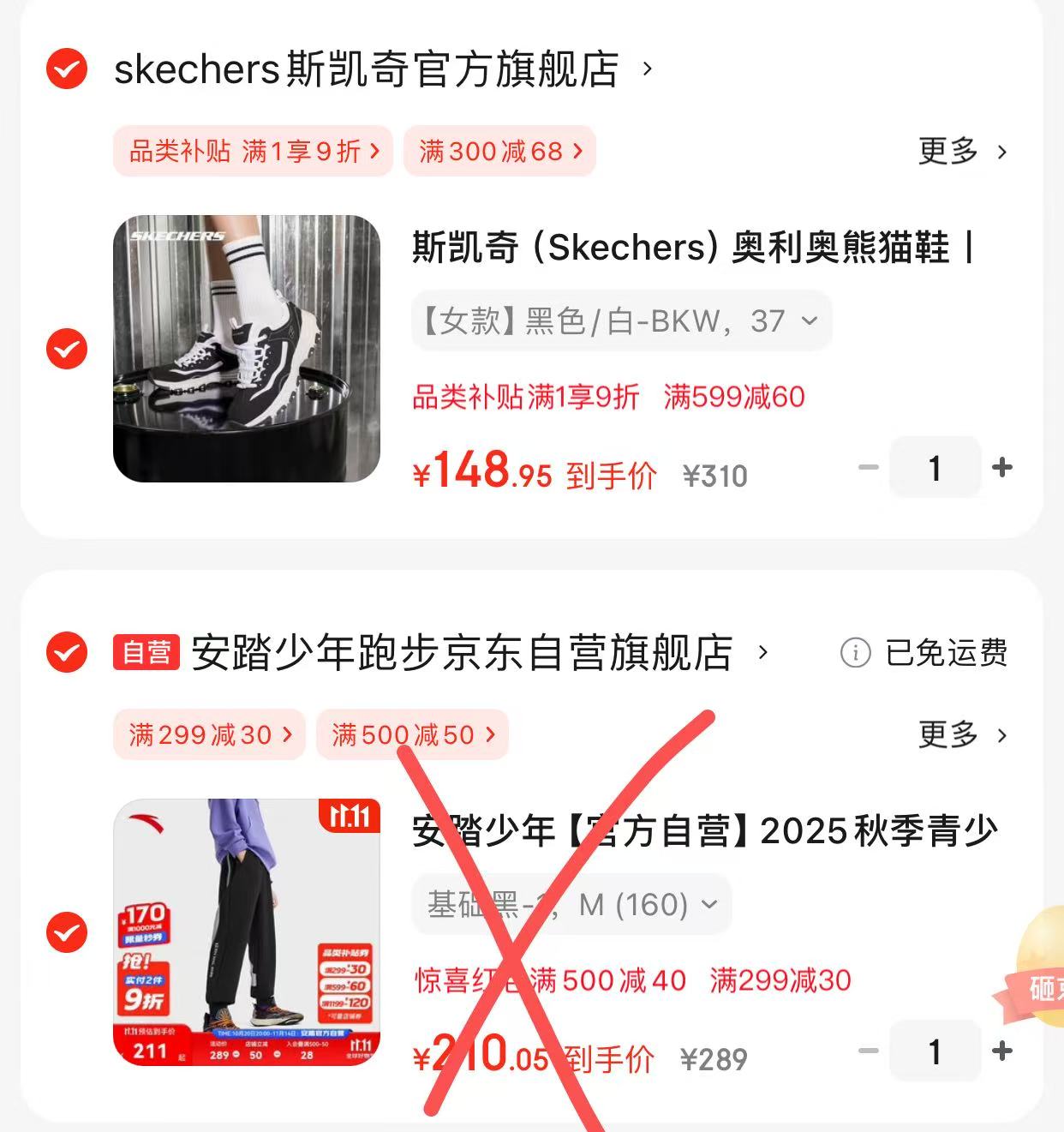This screenshot has height=1132, width=1064.
Task: Uncheck the Skechers panda shoes item
Action: pyautogui.click(x=66, y=349)
